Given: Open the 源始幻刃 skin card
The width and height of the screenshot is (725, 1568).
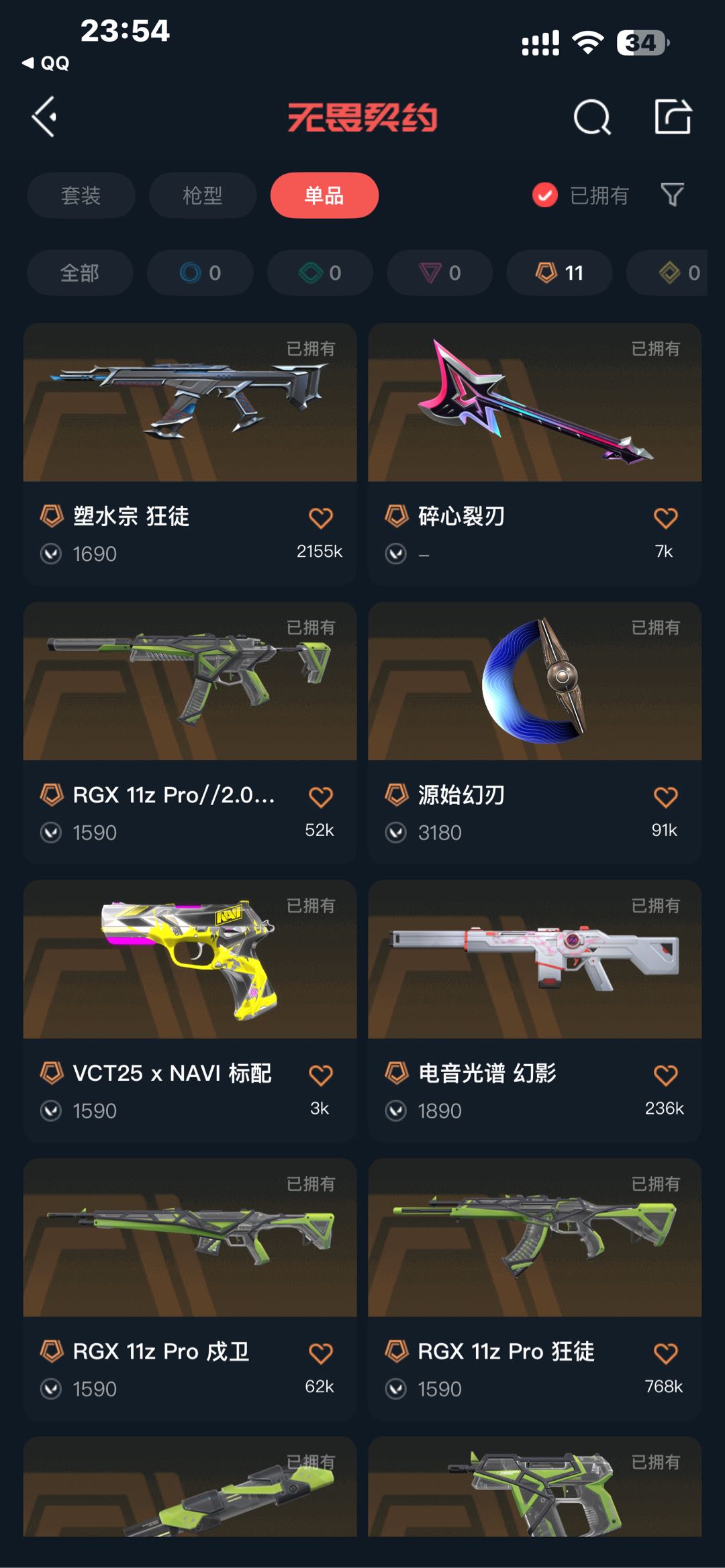Looking at the screenshot, I should click(534, 694).
